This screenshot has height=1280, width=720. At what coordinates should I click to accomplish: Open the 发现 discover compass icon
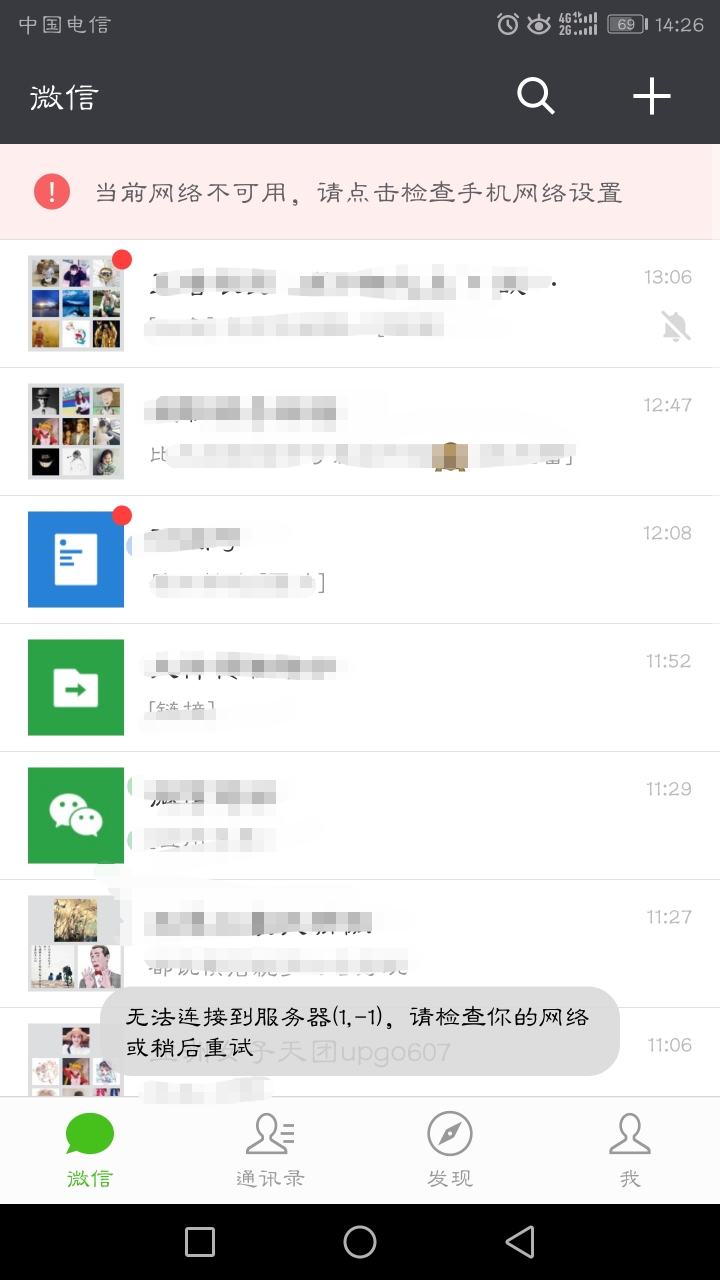tap(449, 1135)
